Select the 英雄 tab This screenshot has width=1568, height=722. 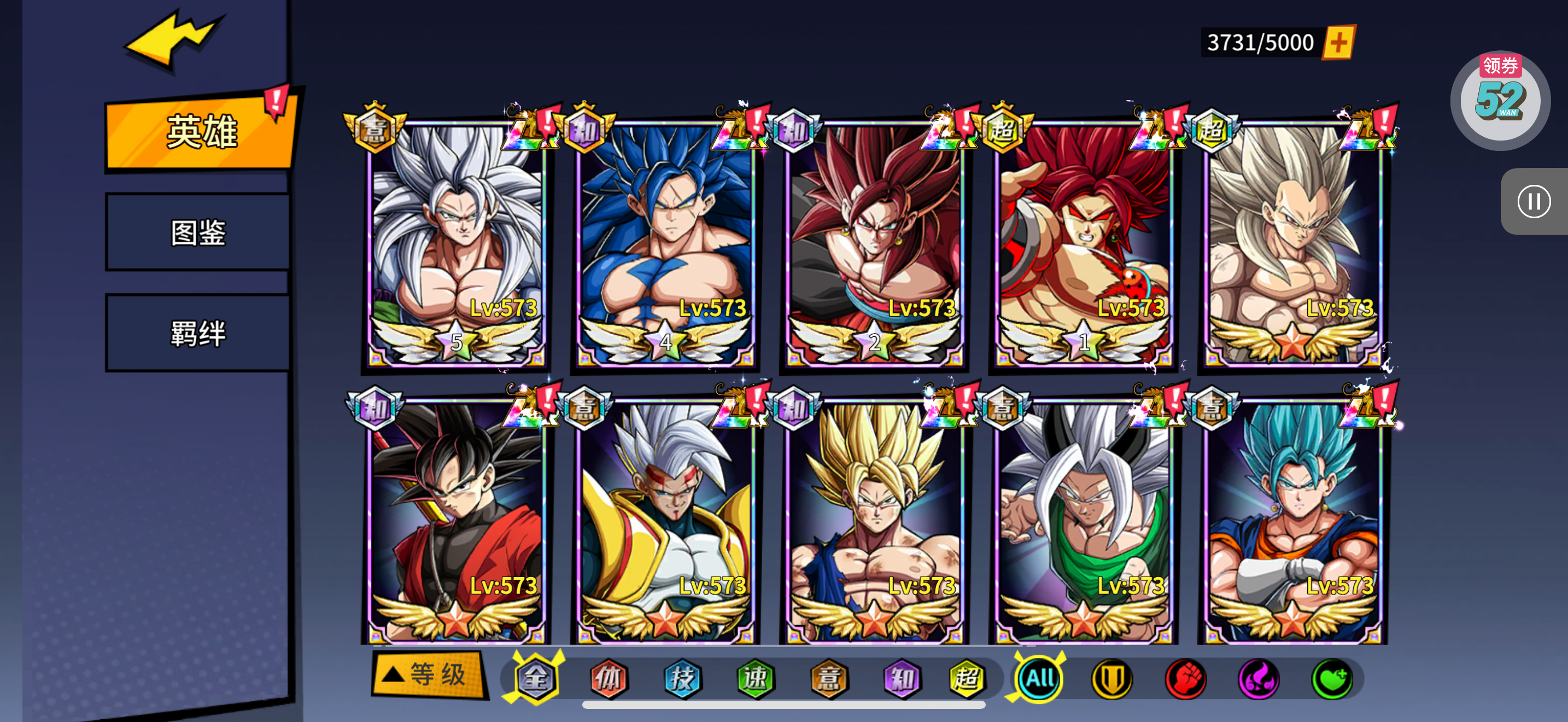(x=201, y=131)
